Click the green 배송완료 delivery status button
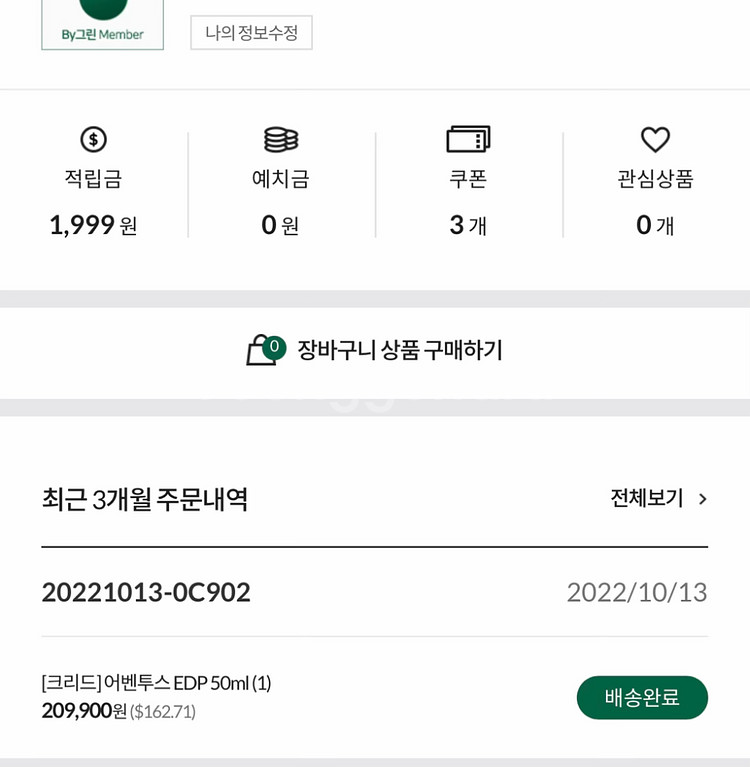The image size is (750, 767). (x=642, y=698)
